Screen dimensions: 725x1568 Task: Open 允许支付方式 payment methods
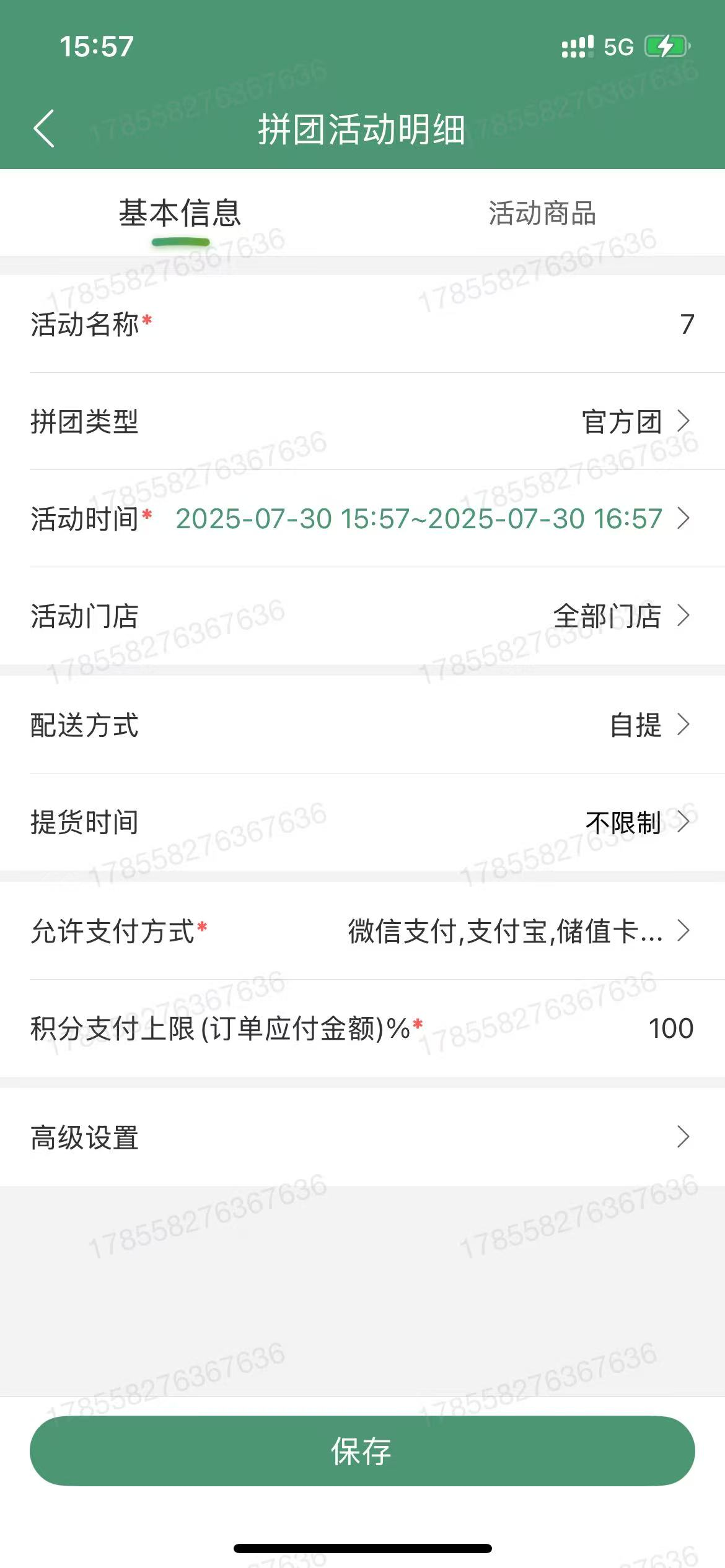click(362, 931)
